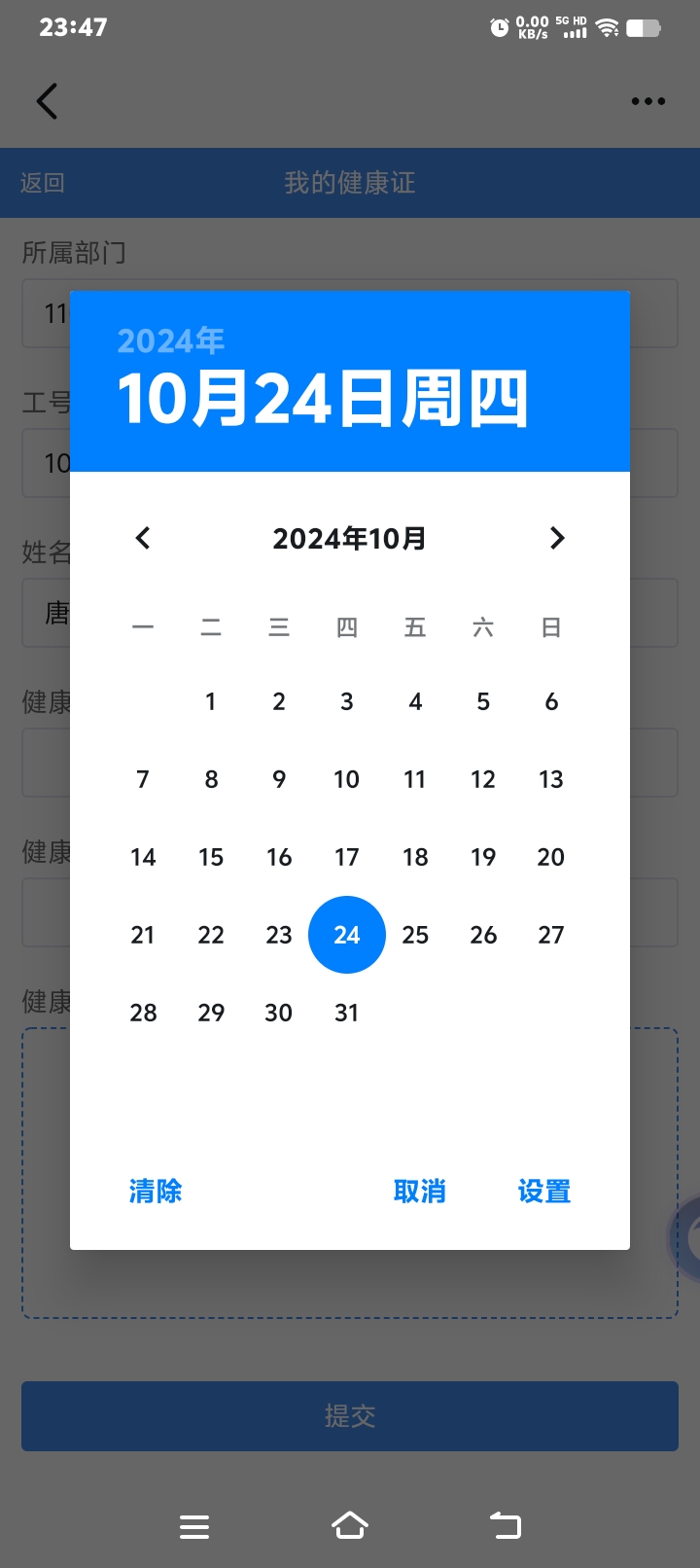Tap the system home button
Viewport: 700px width, 1568px height.
[350, 1525]
